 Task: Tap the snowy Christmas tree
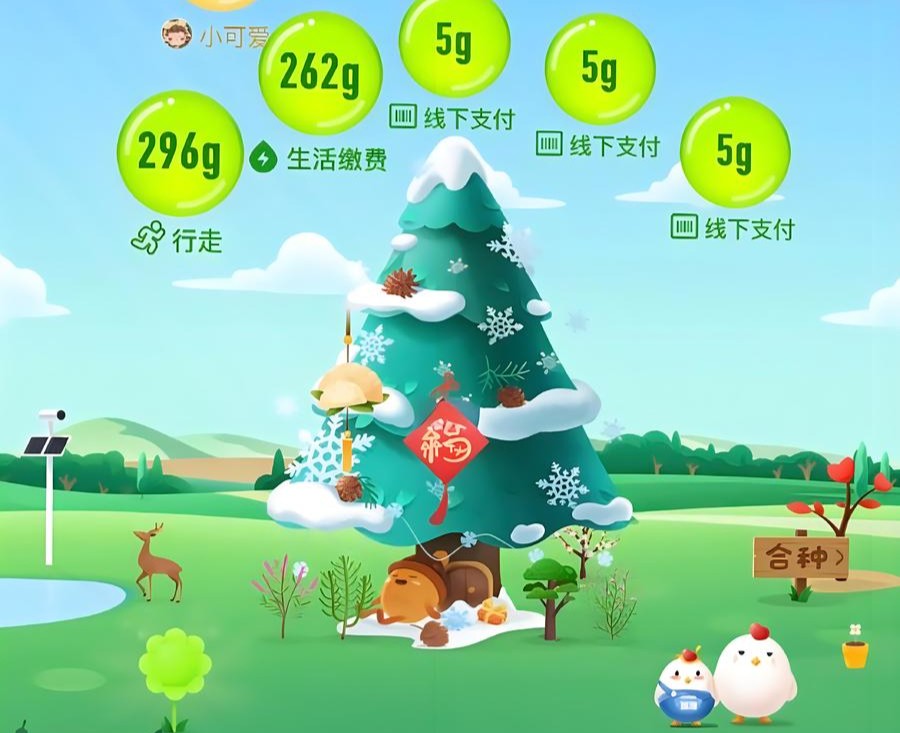(448, 360)
